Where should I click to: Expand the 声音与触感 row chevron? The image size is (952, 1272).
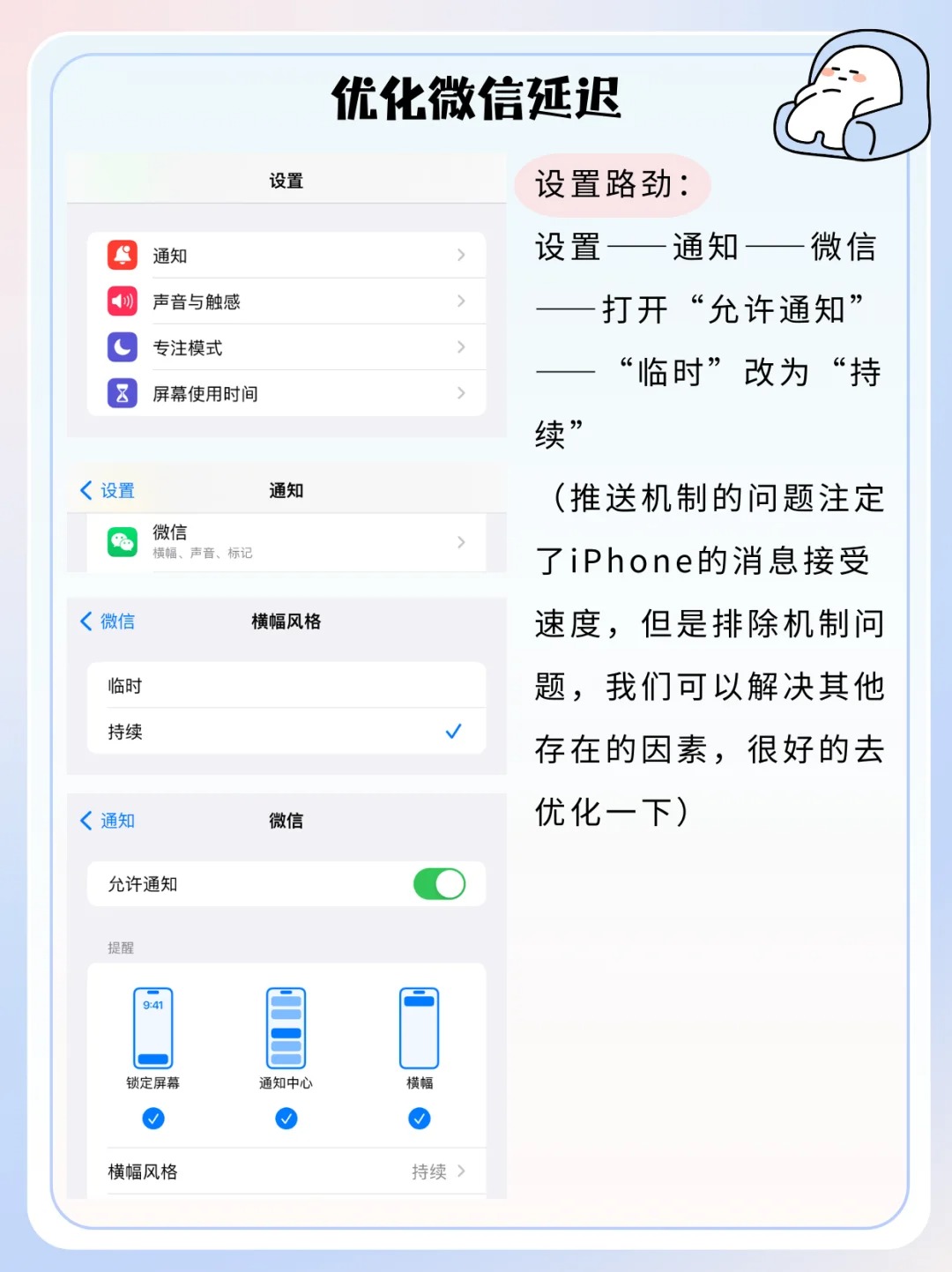pyautogui.click(x=462, y=301)
